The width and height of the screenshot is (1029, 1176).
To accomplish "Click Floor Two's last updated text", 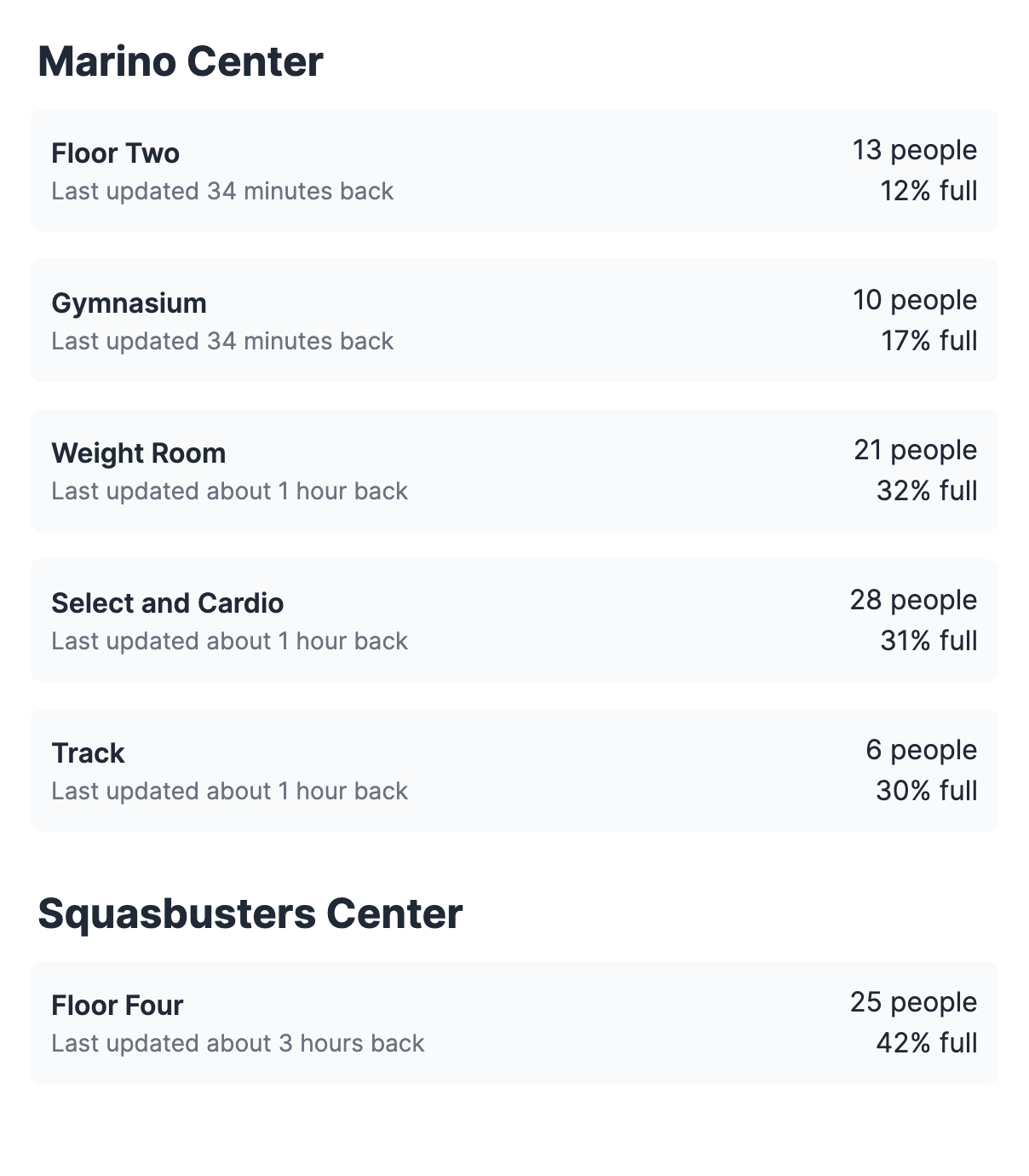I will 222,191.
